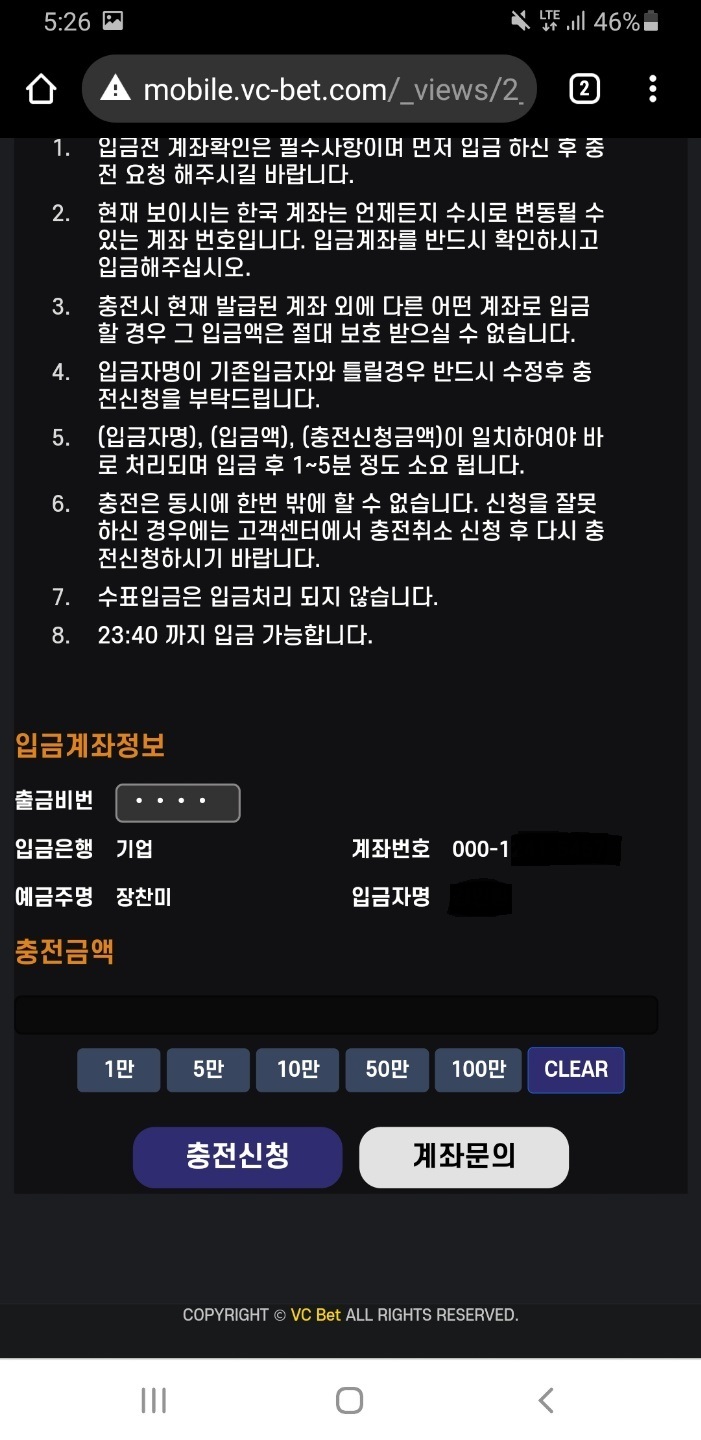Select the 50만 quick amount
Screen dimensions: 701x1440
click(387, 1069)
